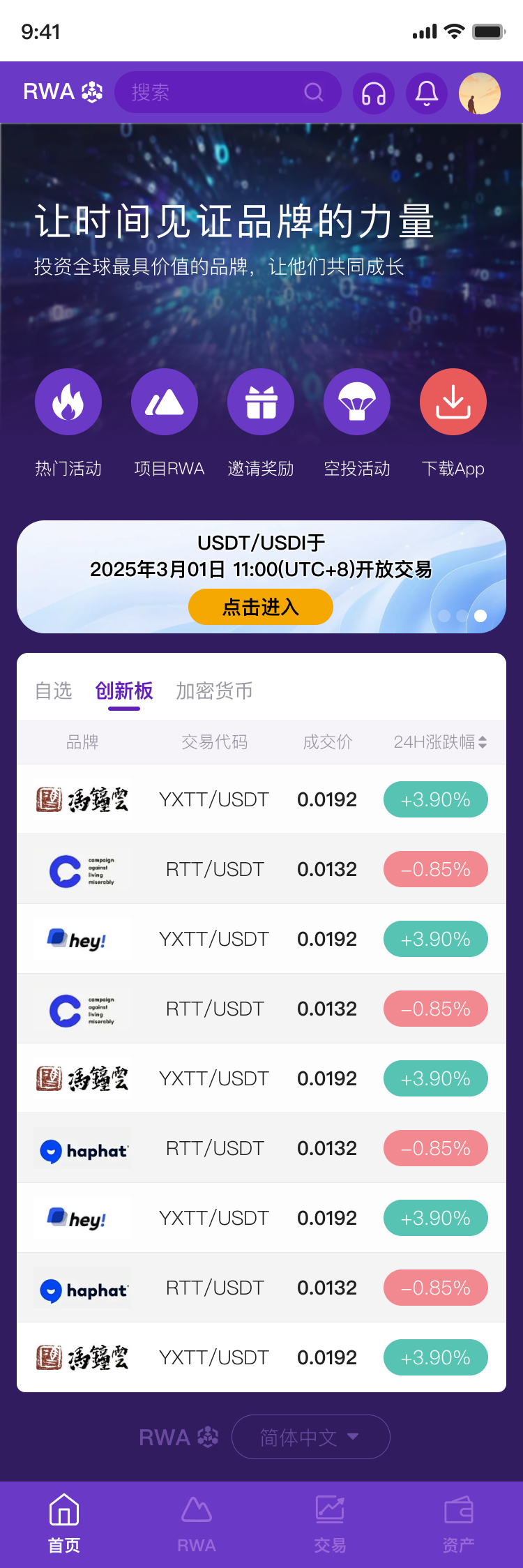
Task: Select the 热门活动 flame icon
Action: 68,402
